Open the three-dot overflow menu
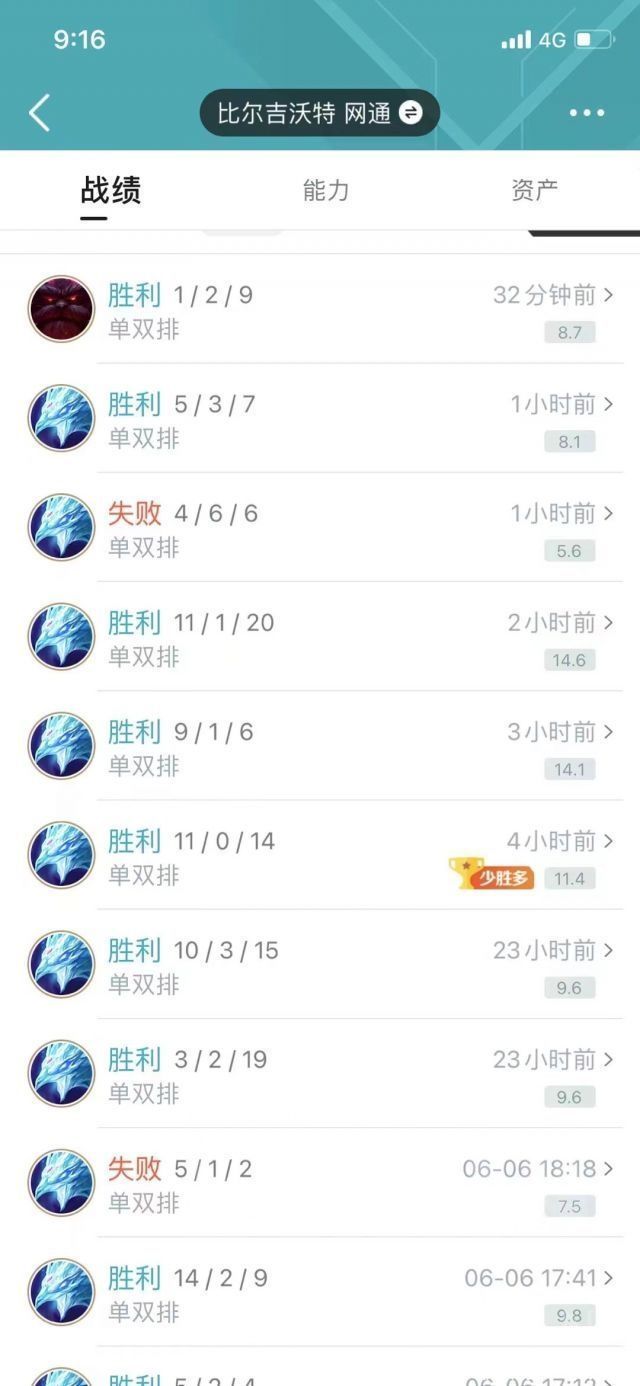Screen dimensions: 640x1386 click(587, 113)
